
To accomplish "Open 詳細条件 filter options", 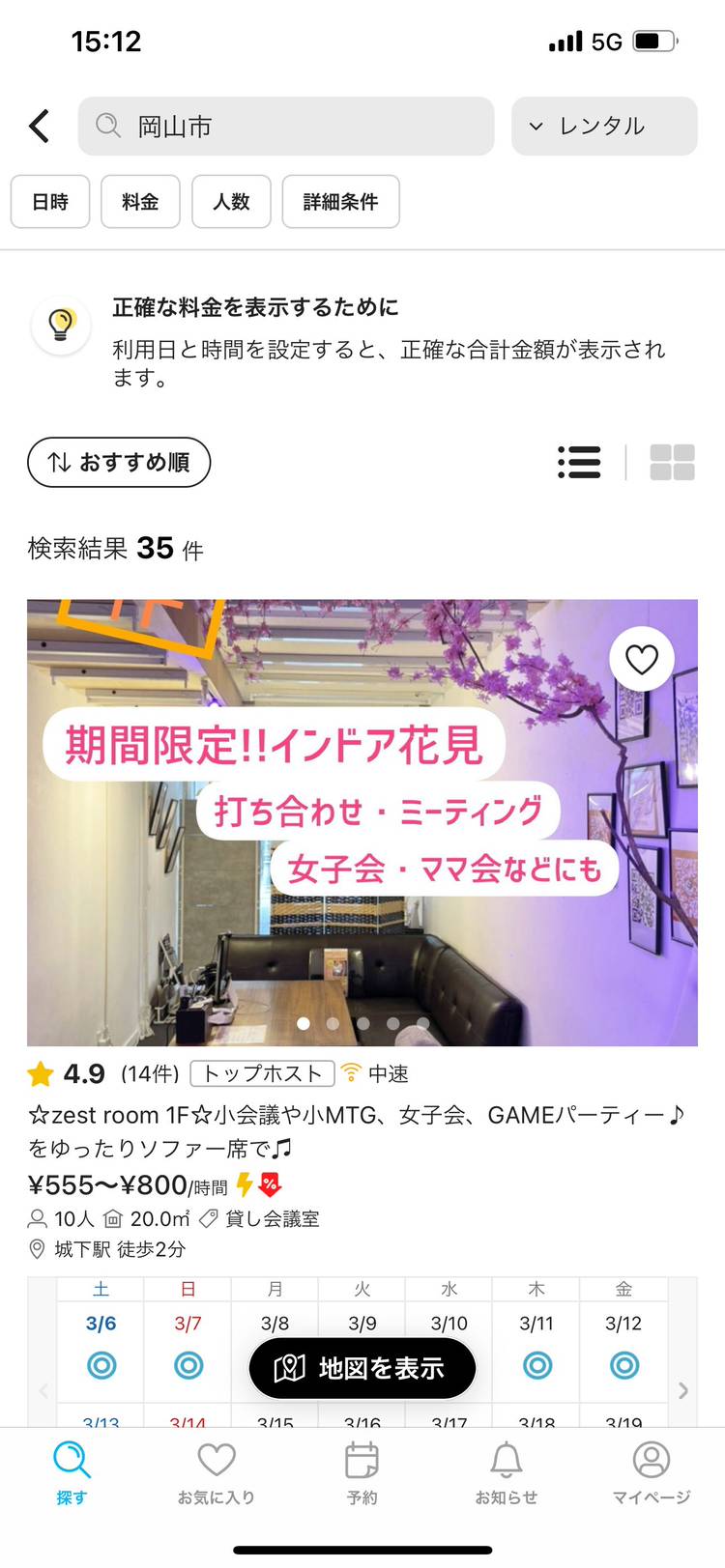I will tap(340, 201).
